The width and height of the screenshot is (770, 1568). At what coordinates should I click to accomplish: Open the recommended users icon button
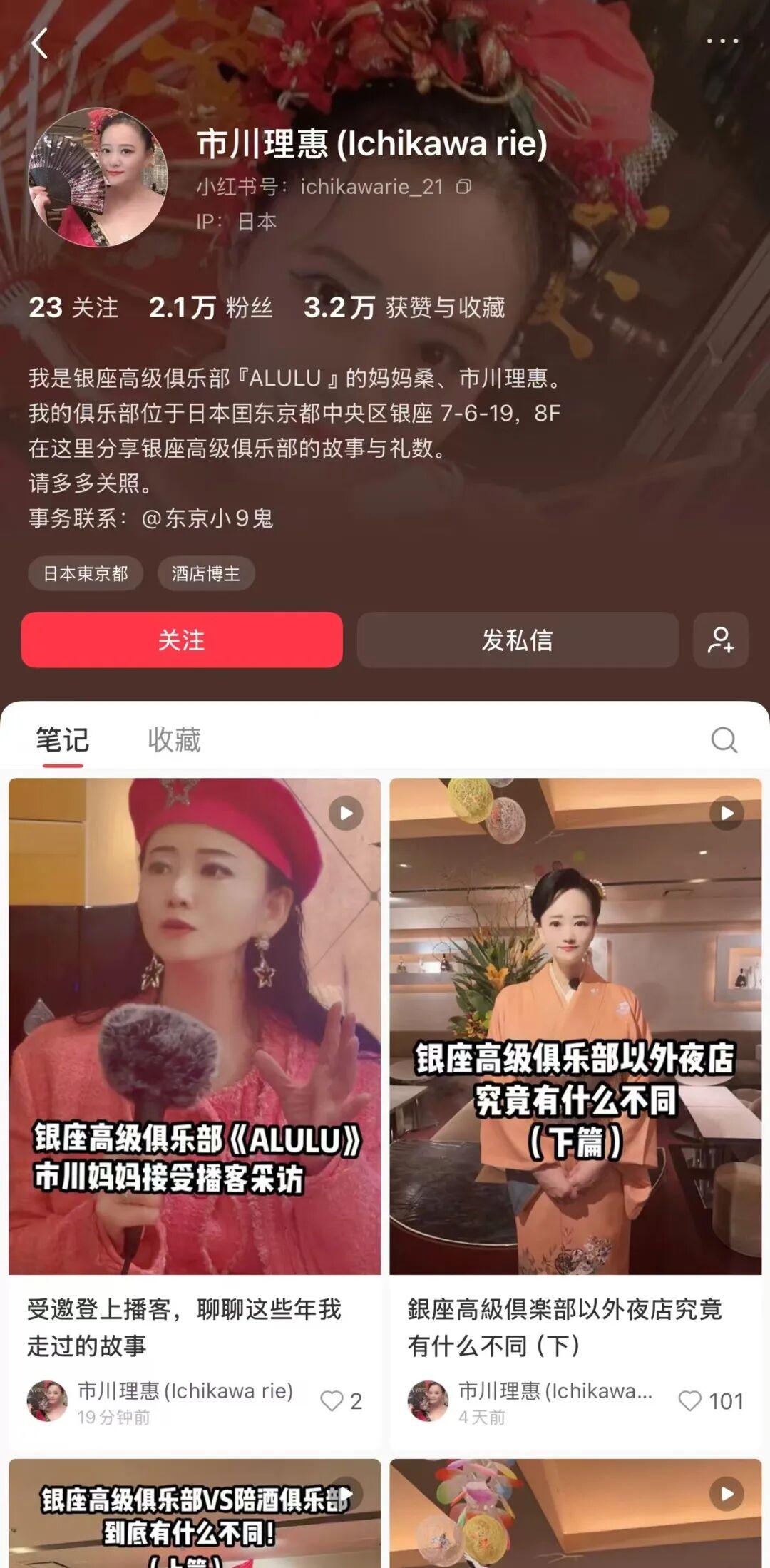[x=721, y=640]
